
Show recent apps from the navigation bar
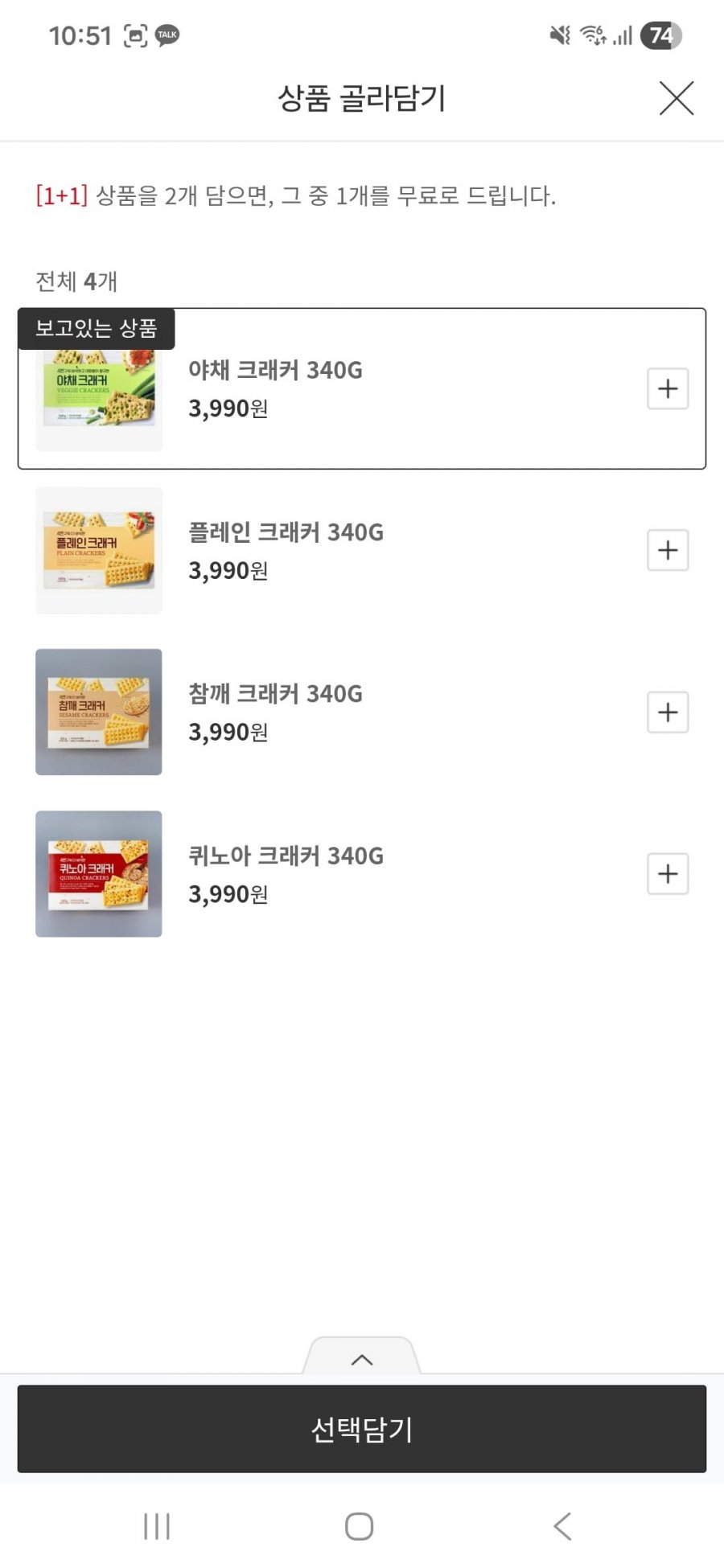(157, 1525)
